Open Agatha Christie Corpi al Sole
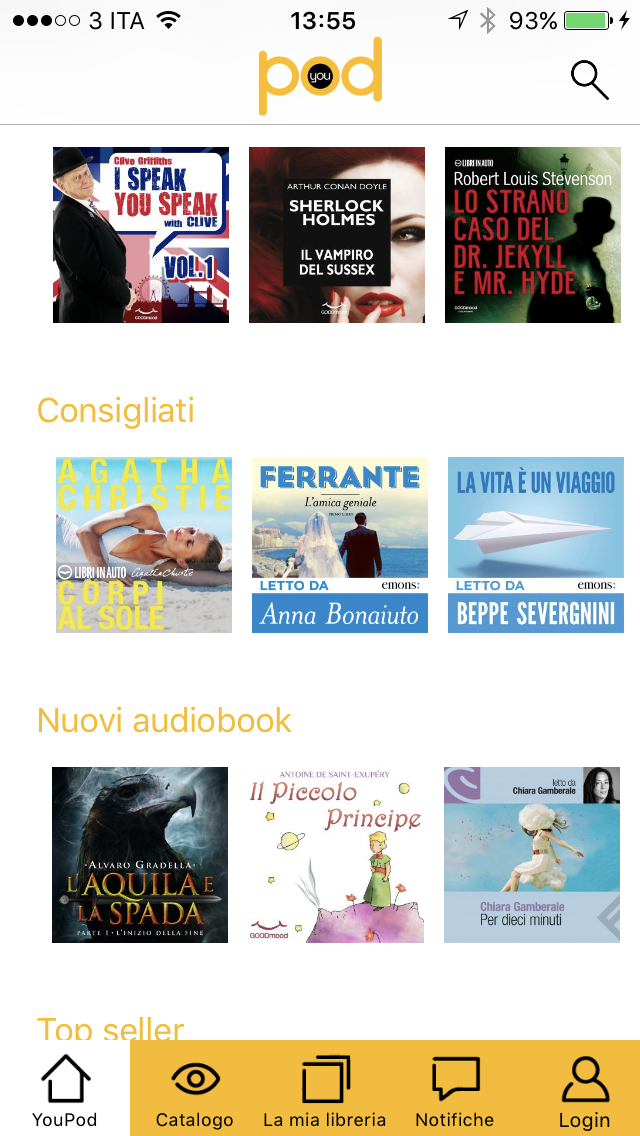This screenshot has height=1136, width=640. tap(144, 545)
